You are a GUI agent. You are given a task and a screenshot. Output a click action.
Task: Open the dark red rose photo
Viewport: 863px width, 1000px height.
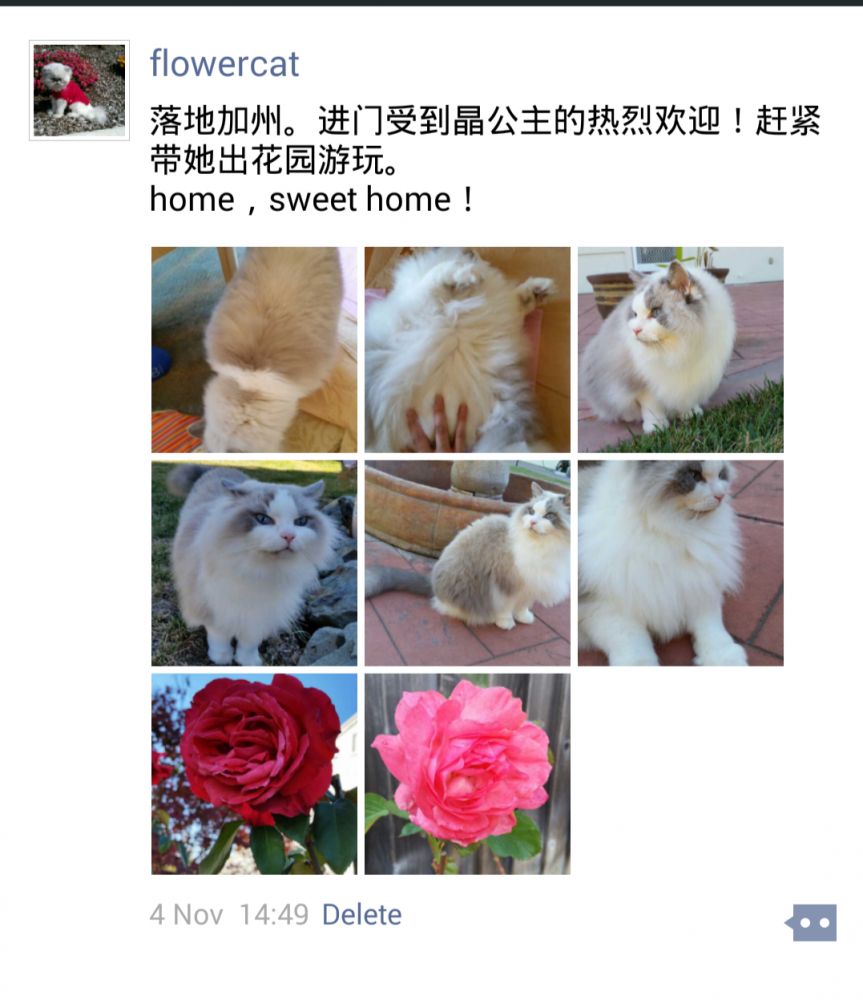click(x=254, y=774)
